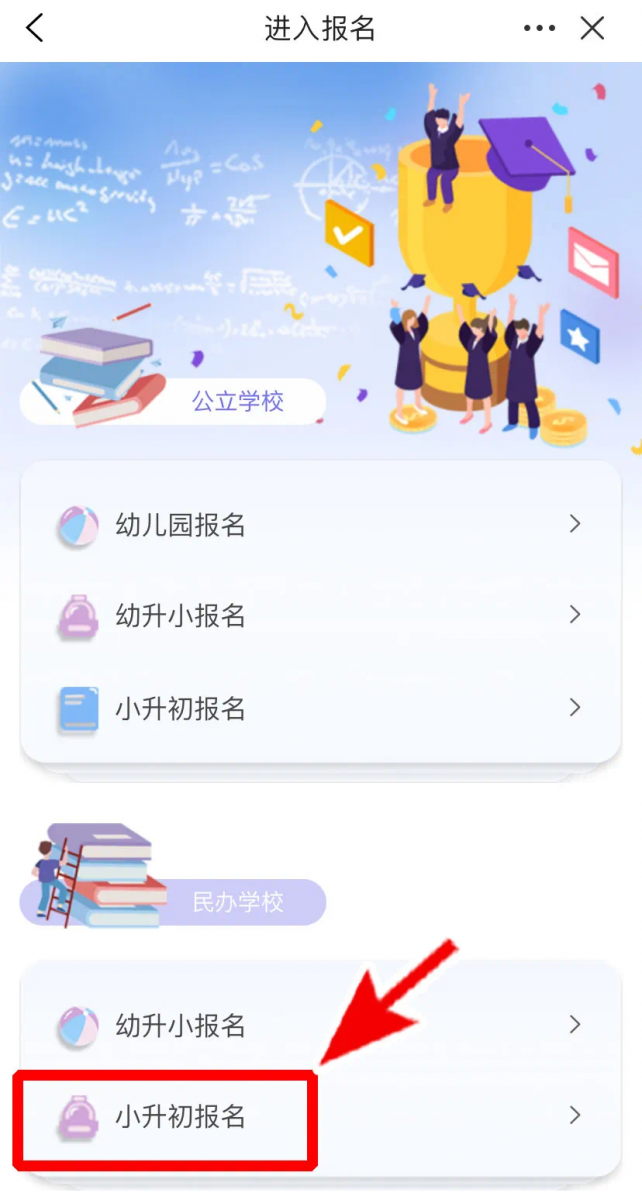Open the three-dot more options menu
642x1200 pixels.
[x=539, y=29]
